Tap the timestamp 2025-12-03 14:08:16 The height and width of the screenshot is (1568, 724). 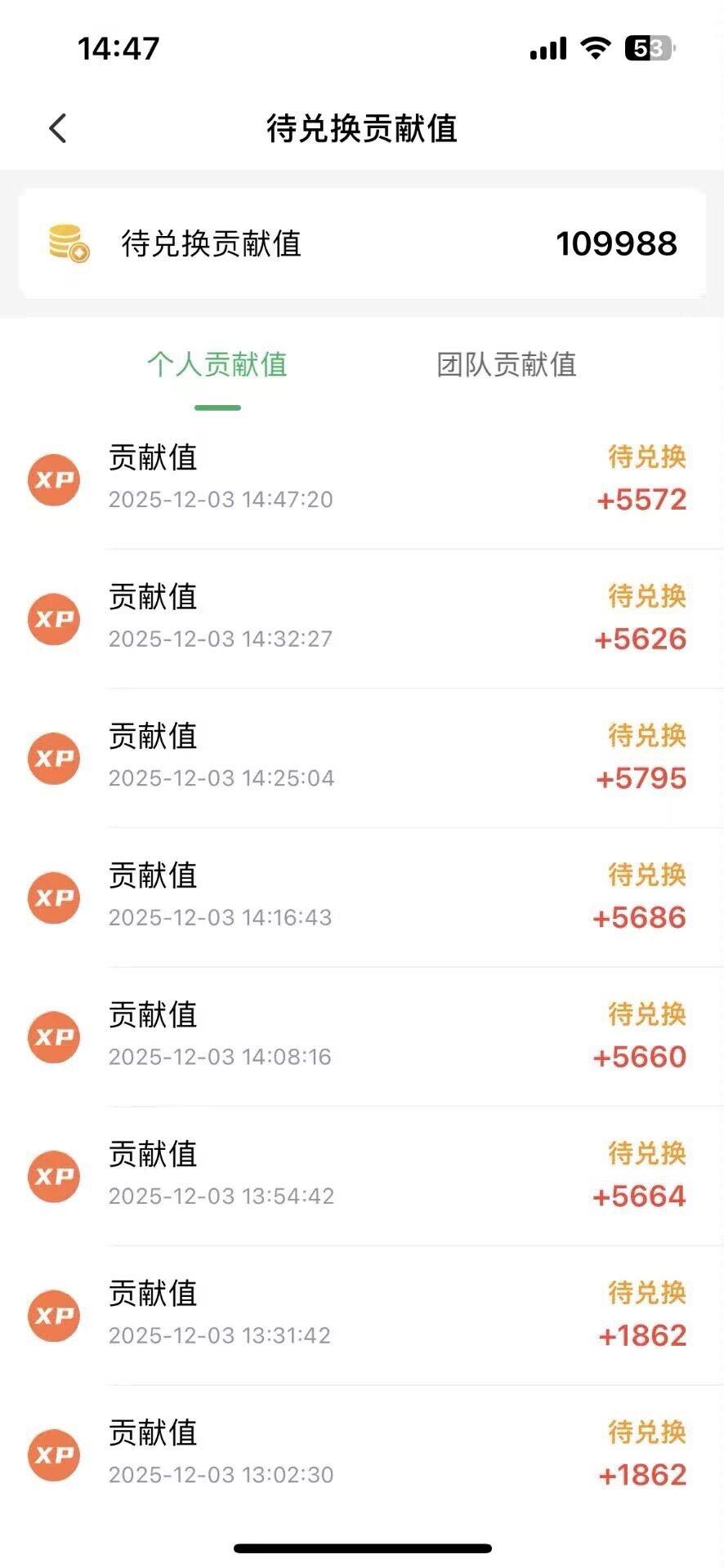[221, 1057]
